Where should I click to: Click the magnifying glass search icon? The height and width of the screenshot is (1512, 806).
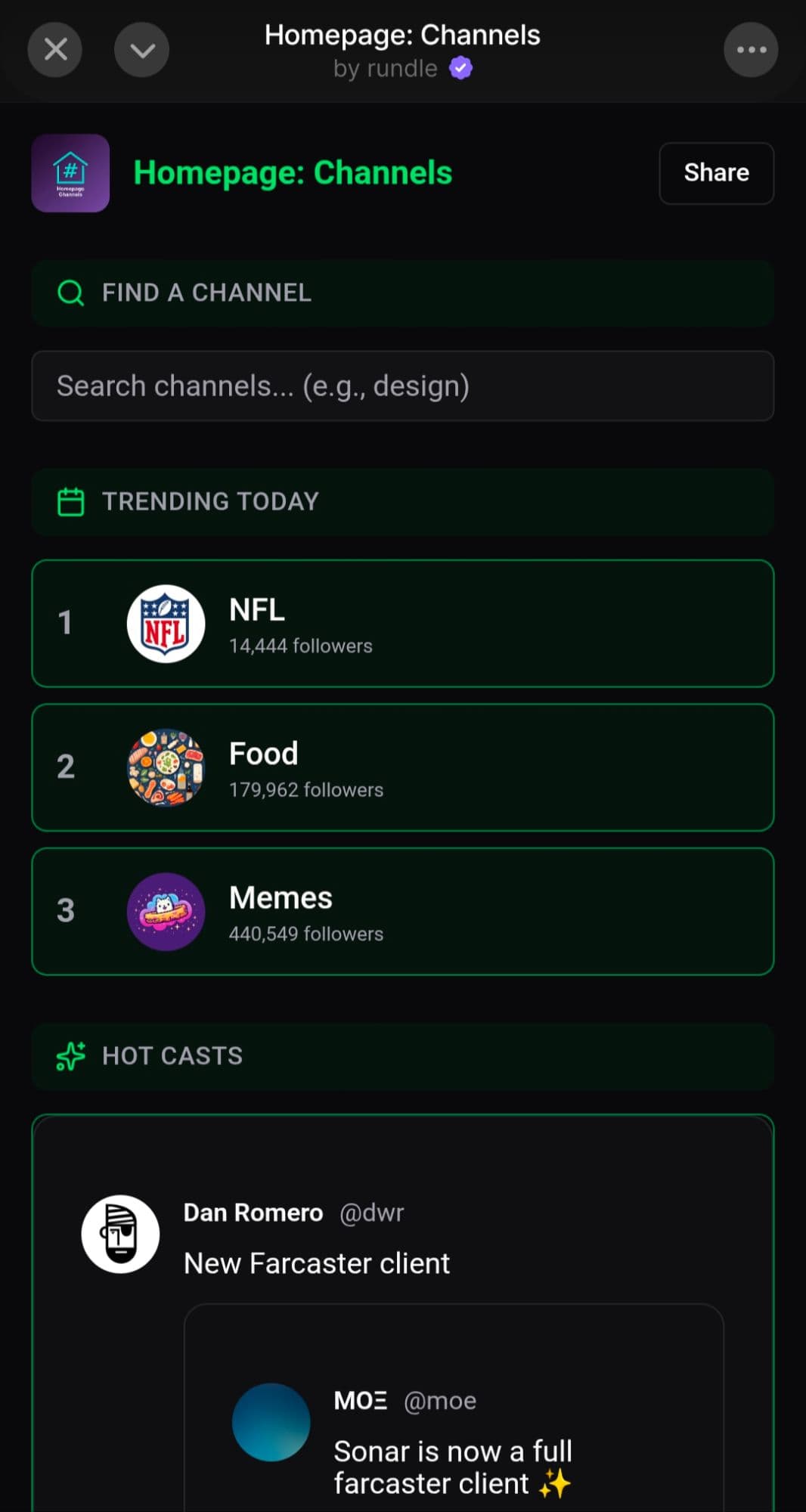pos(70,293)
